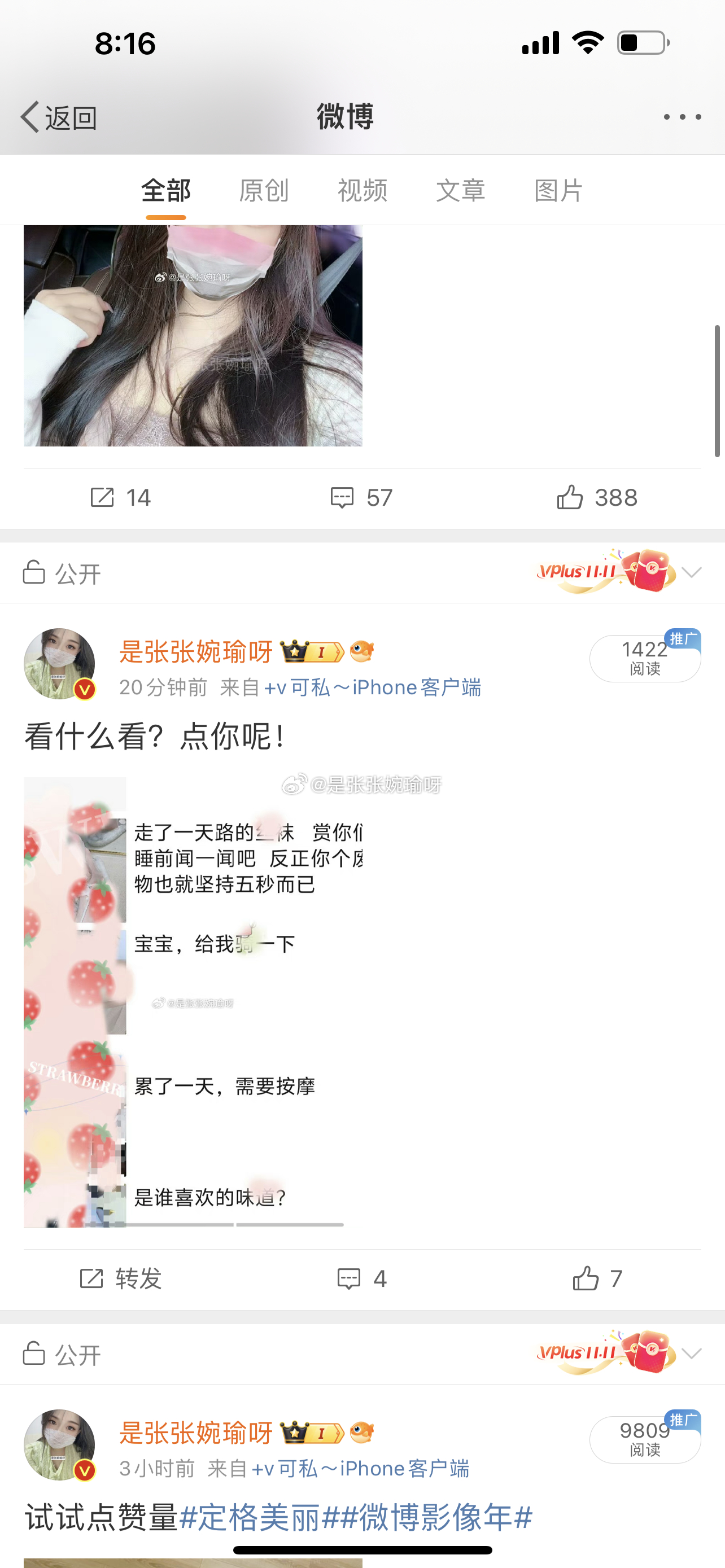The width and height of the screenshot is (725, 1568).
Task: Like the 看什么看 post with 7 likes
Action: tap(597, 1278)
